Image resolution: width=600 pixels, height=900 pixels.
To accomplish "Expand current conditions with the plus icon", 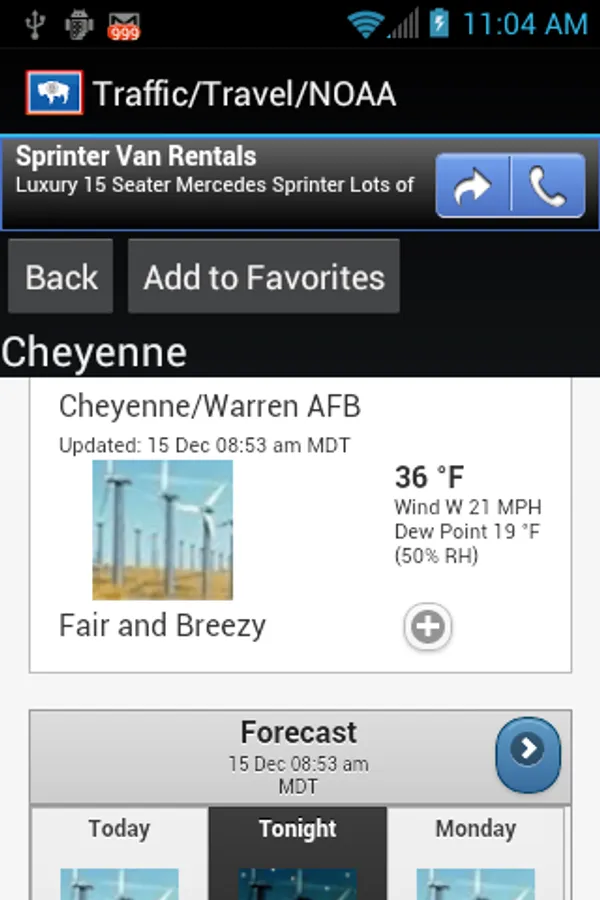I will (428, 627).
